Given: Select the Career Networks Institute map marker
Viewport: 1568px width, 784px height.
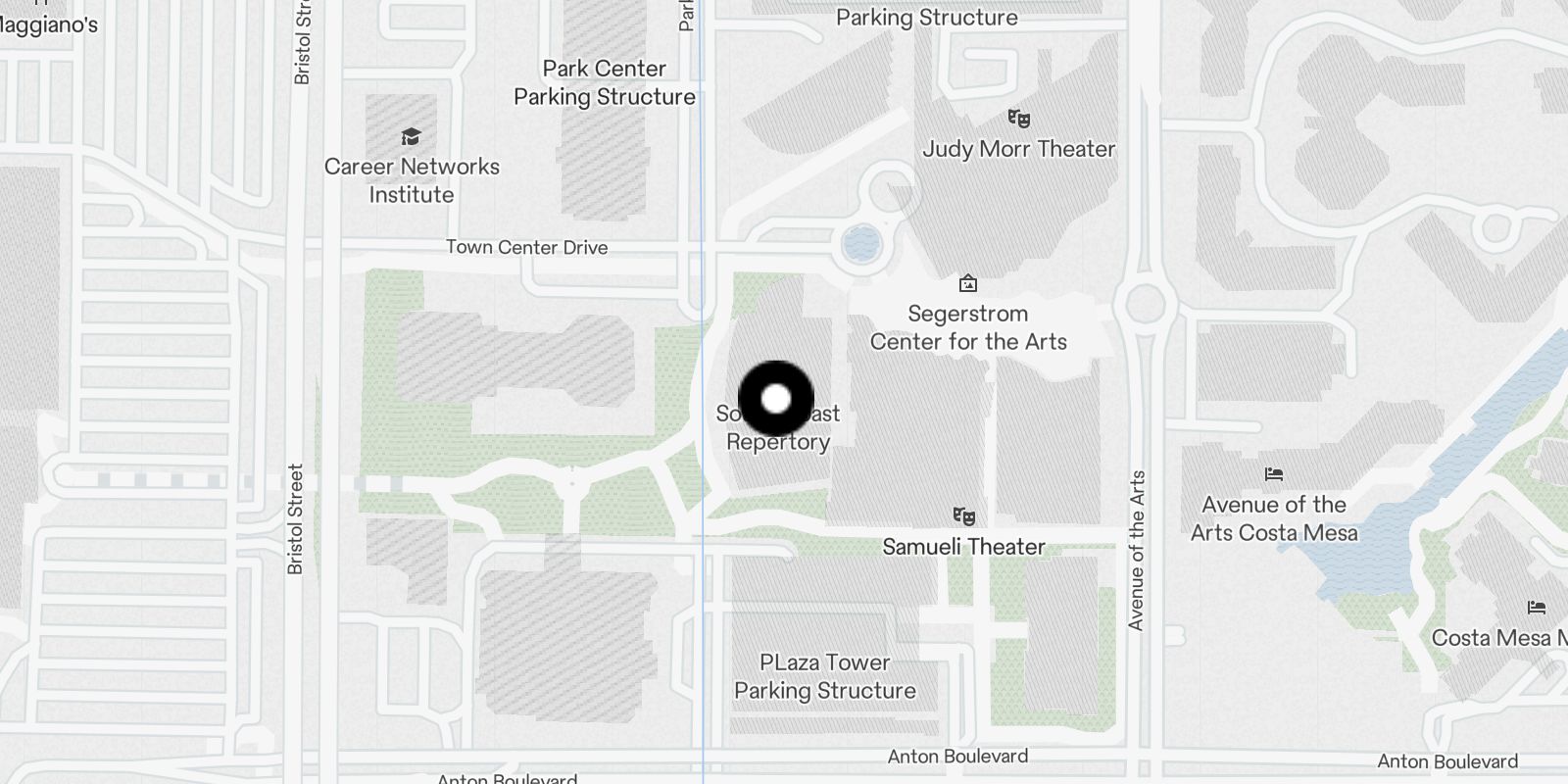Looking at the screenshot, I should pyautogui.click(x=412, y=137).
